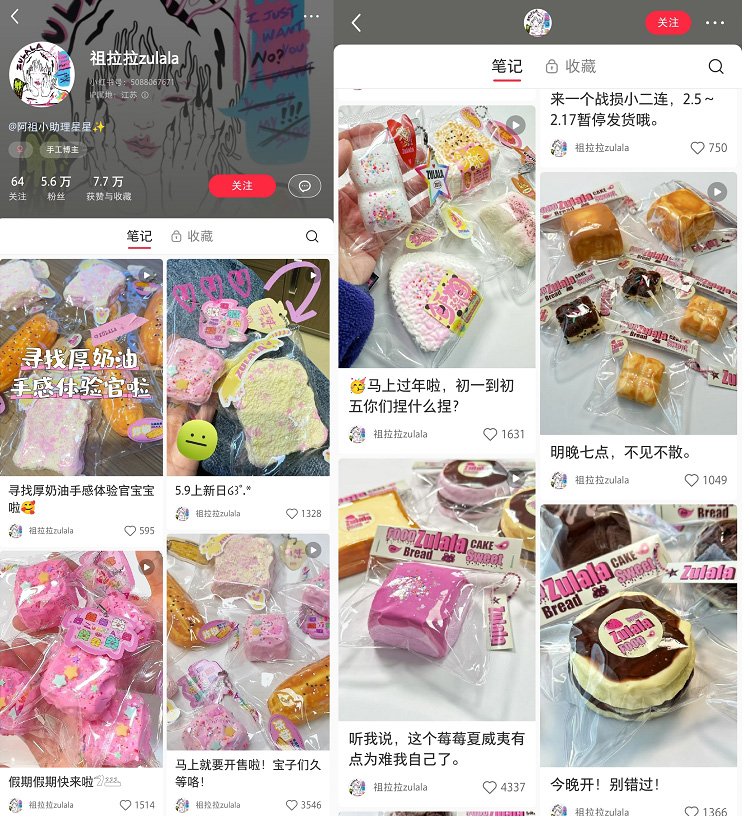The height and width of the screenshot is (818, 750).
Task: Follow 祖拉拉zulala via button beside message icon
Action: click(242, 186)
